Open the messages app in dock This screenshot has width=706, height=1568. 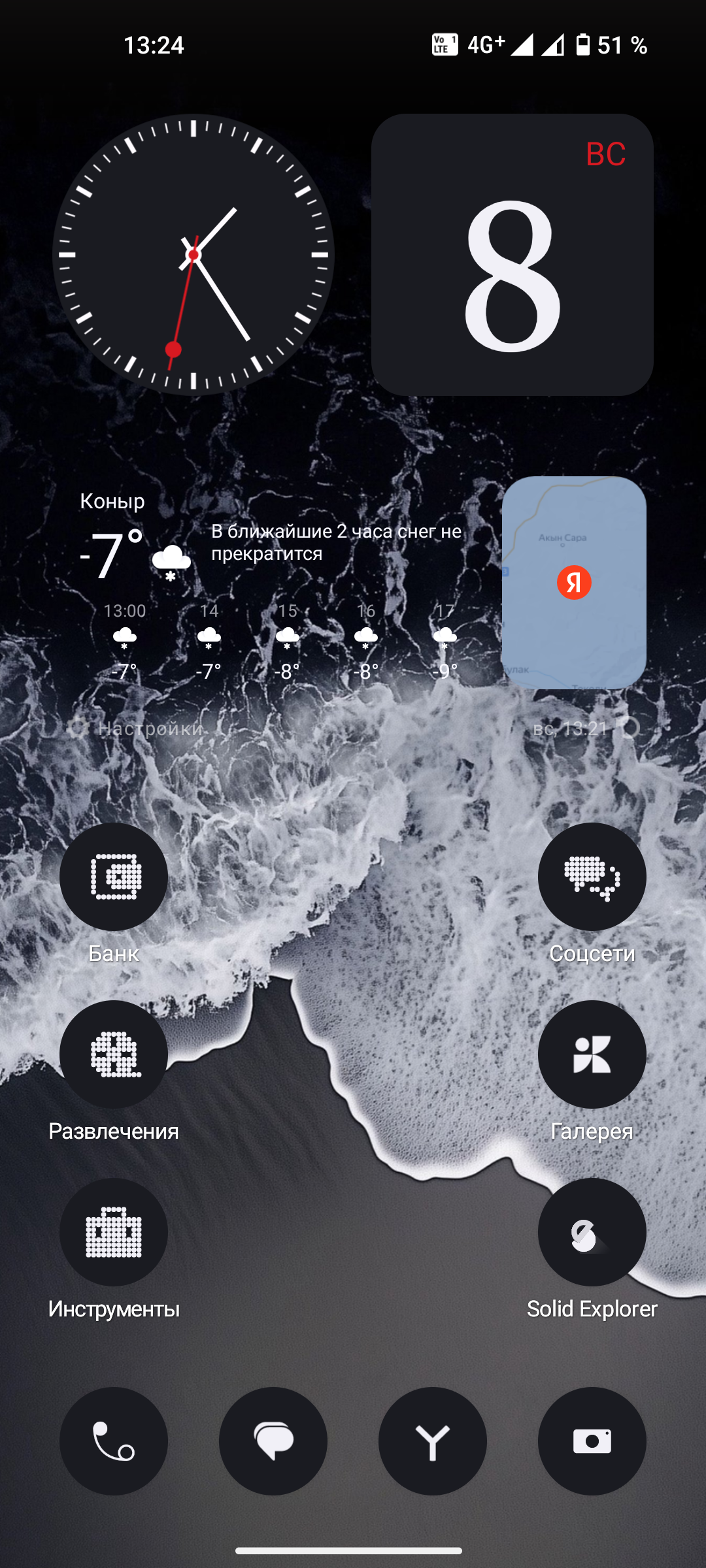273,1441
